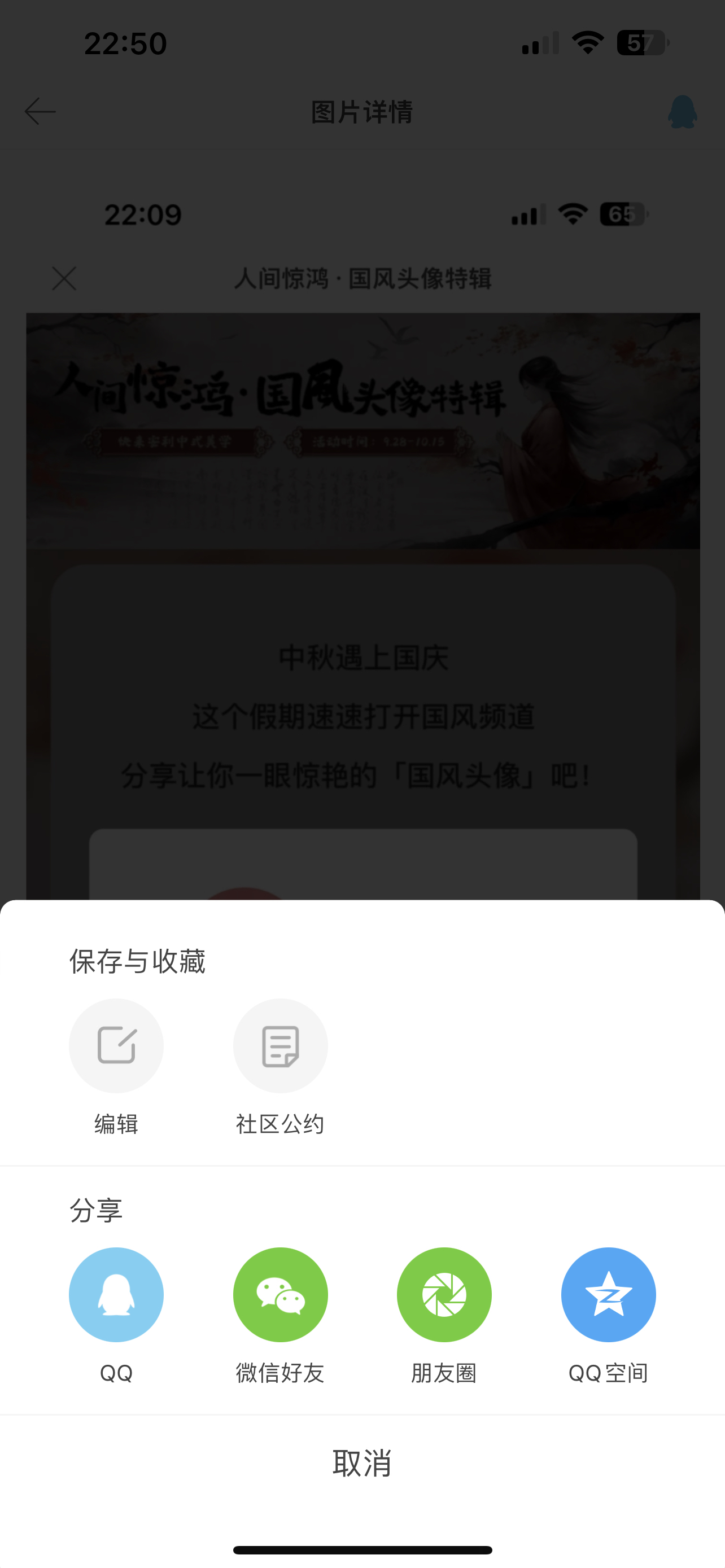The image size is (725, 1568).
Task: Open 社区公约 community guidelines
Action: pos(280,1045)
